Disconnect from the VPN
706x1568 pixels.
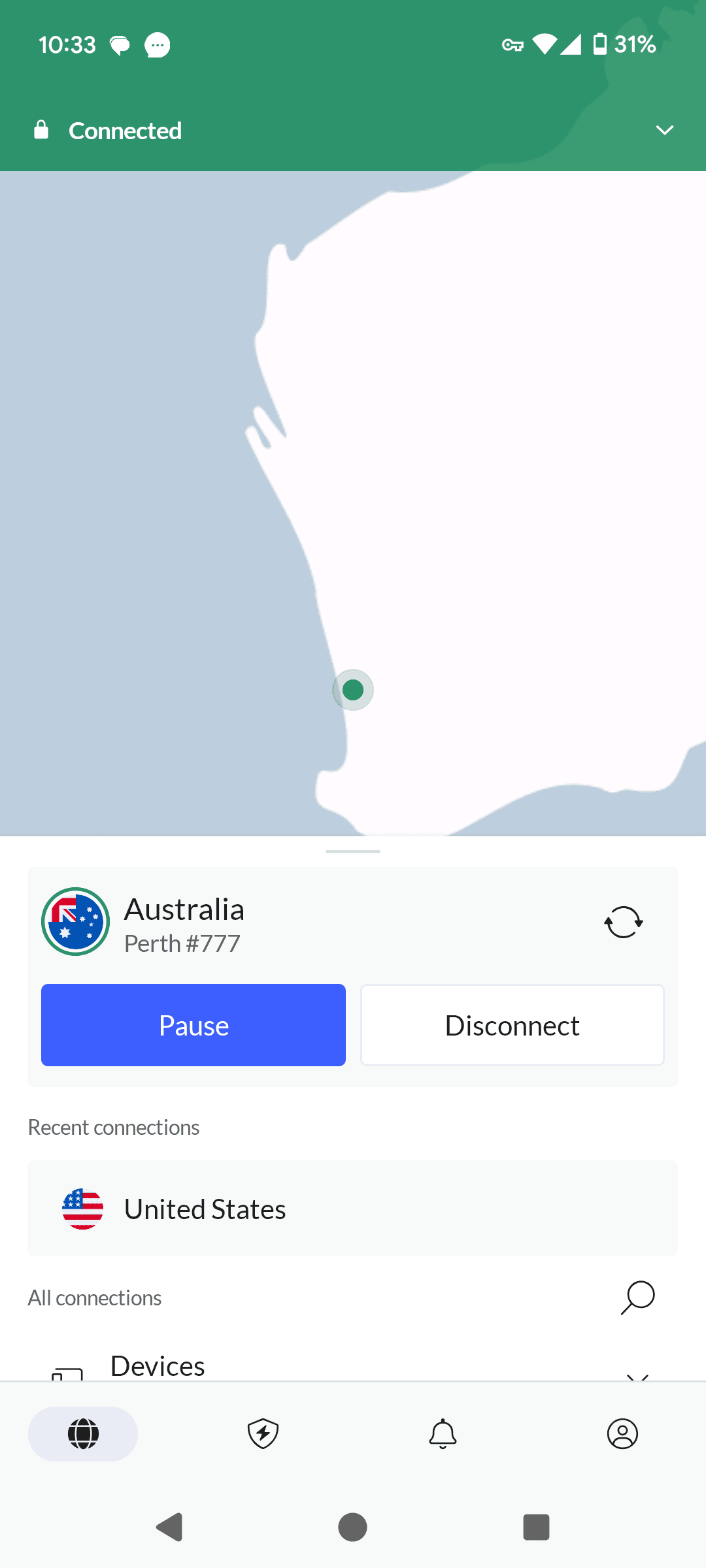click(x=513, y=1025)
